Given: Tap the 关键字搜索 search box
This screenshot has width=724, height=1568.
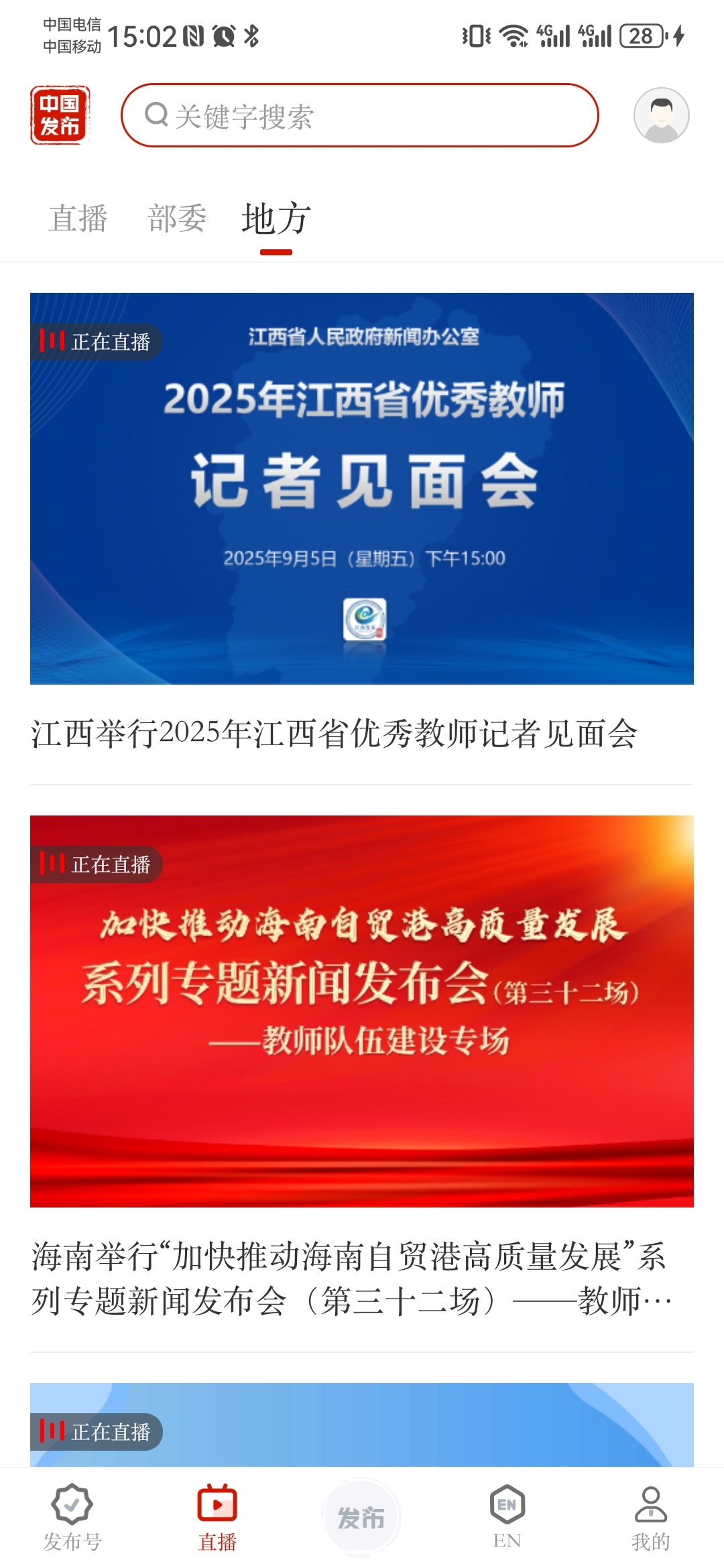Looking at the screenshot, I should click(359, 116).
